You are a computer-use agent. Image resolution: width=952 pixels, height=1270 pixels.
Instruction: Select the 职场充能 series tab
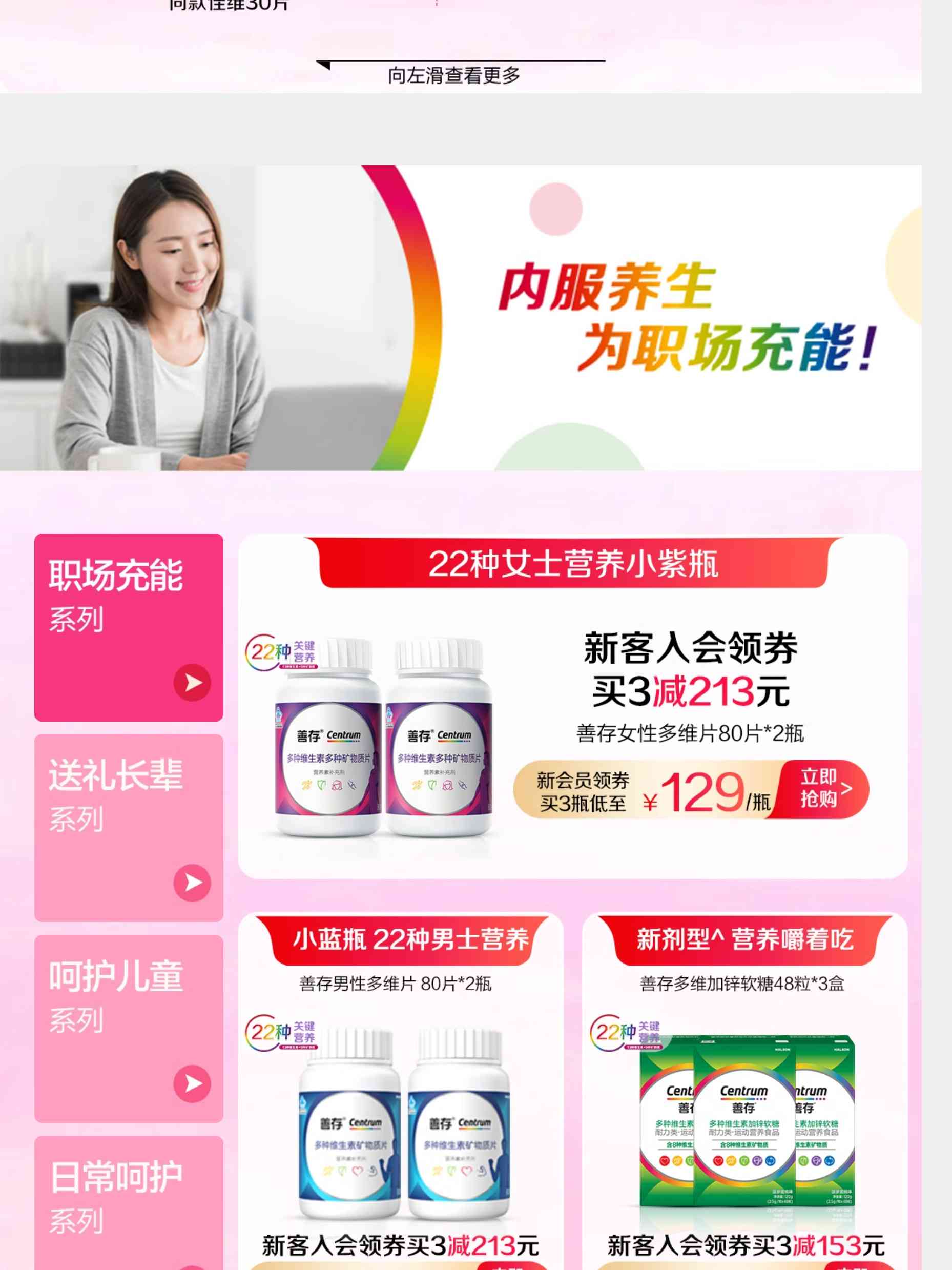click(x=129, y=627)
